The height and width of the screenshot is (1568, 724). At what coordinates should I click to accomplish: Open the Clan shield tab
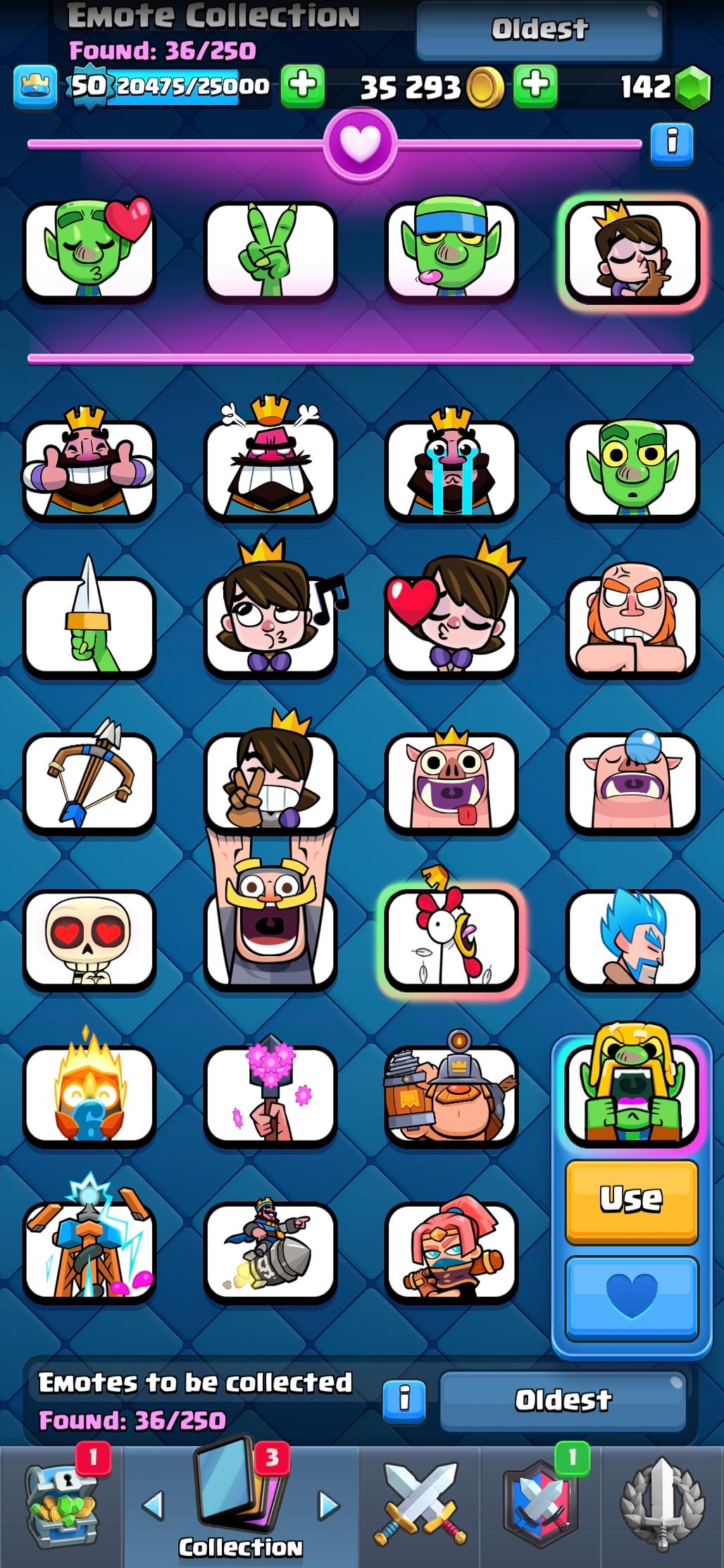click(540, 1507)
